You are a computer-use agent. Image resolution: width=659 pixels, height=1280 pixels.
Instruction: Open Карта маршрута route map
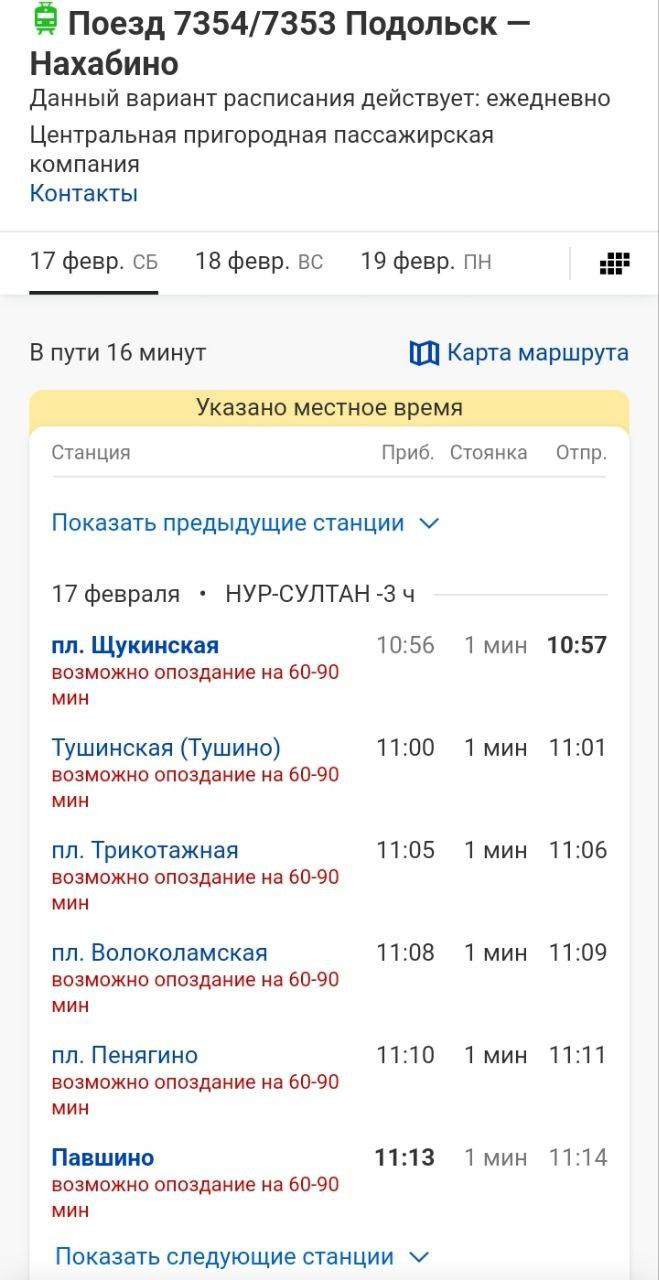coord(520,352)
